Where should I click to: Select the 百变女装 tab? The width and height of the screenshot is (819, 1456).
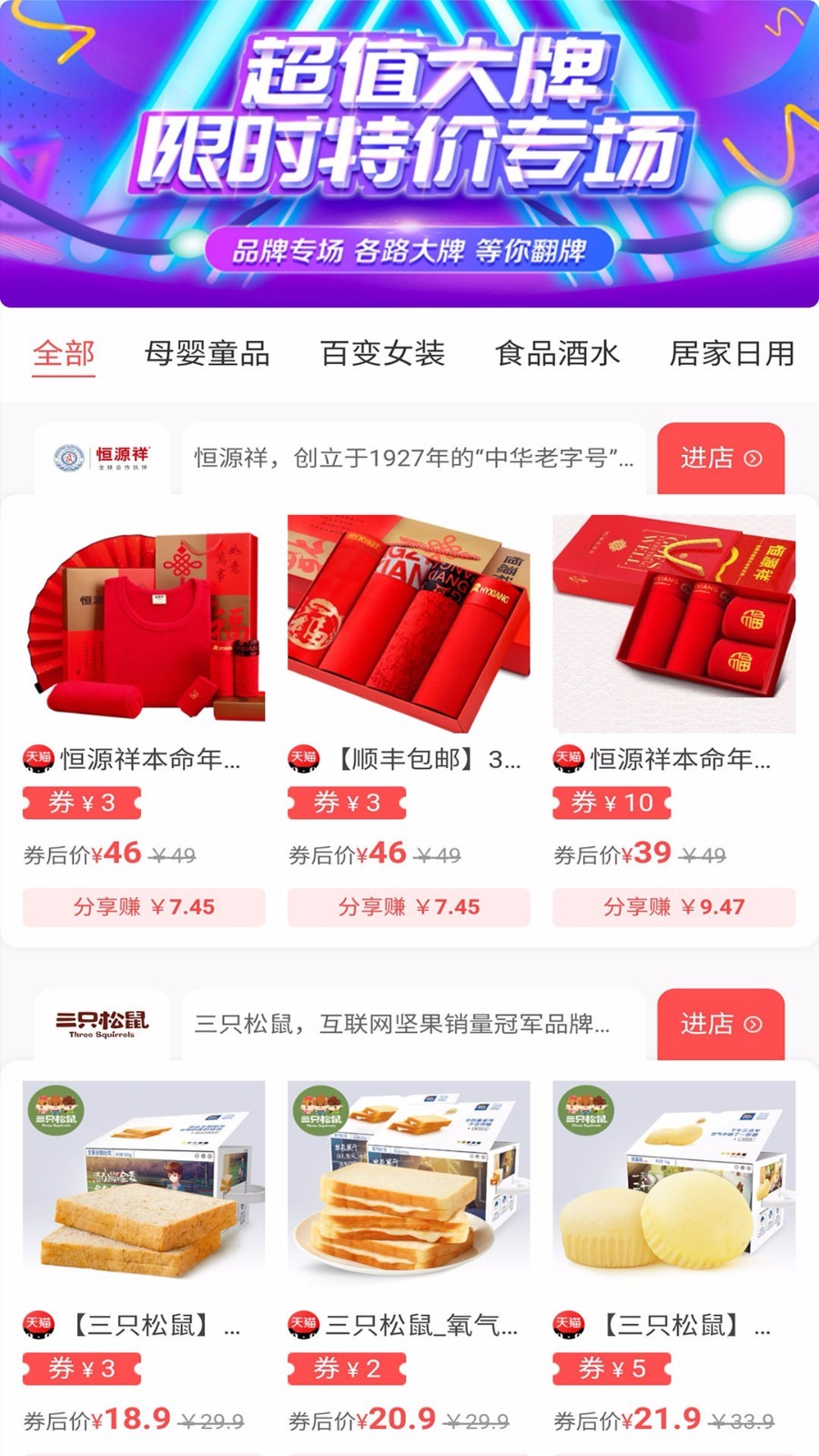click(383, 353)
